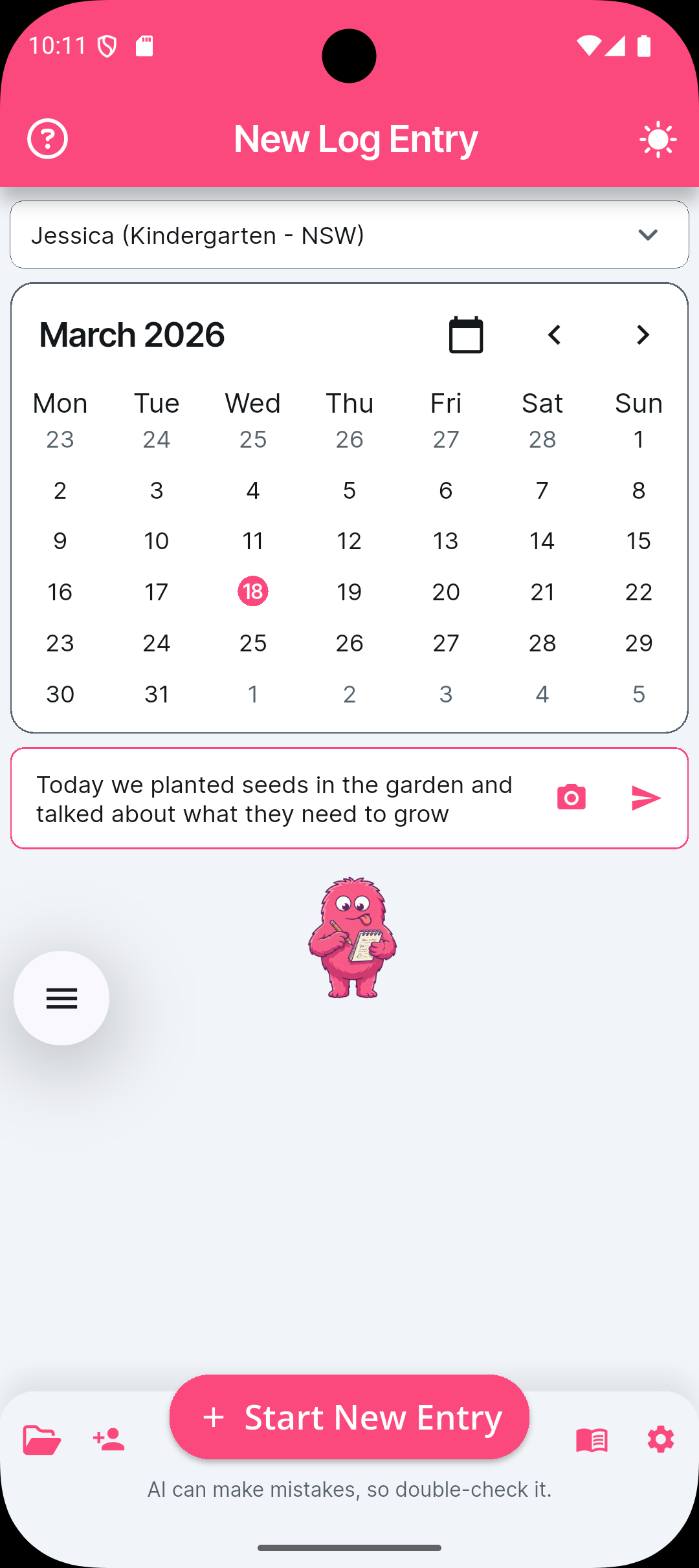Select the highlighted date 18
Viewport: 699px width, 1568px height.
(x=252, y=591)
